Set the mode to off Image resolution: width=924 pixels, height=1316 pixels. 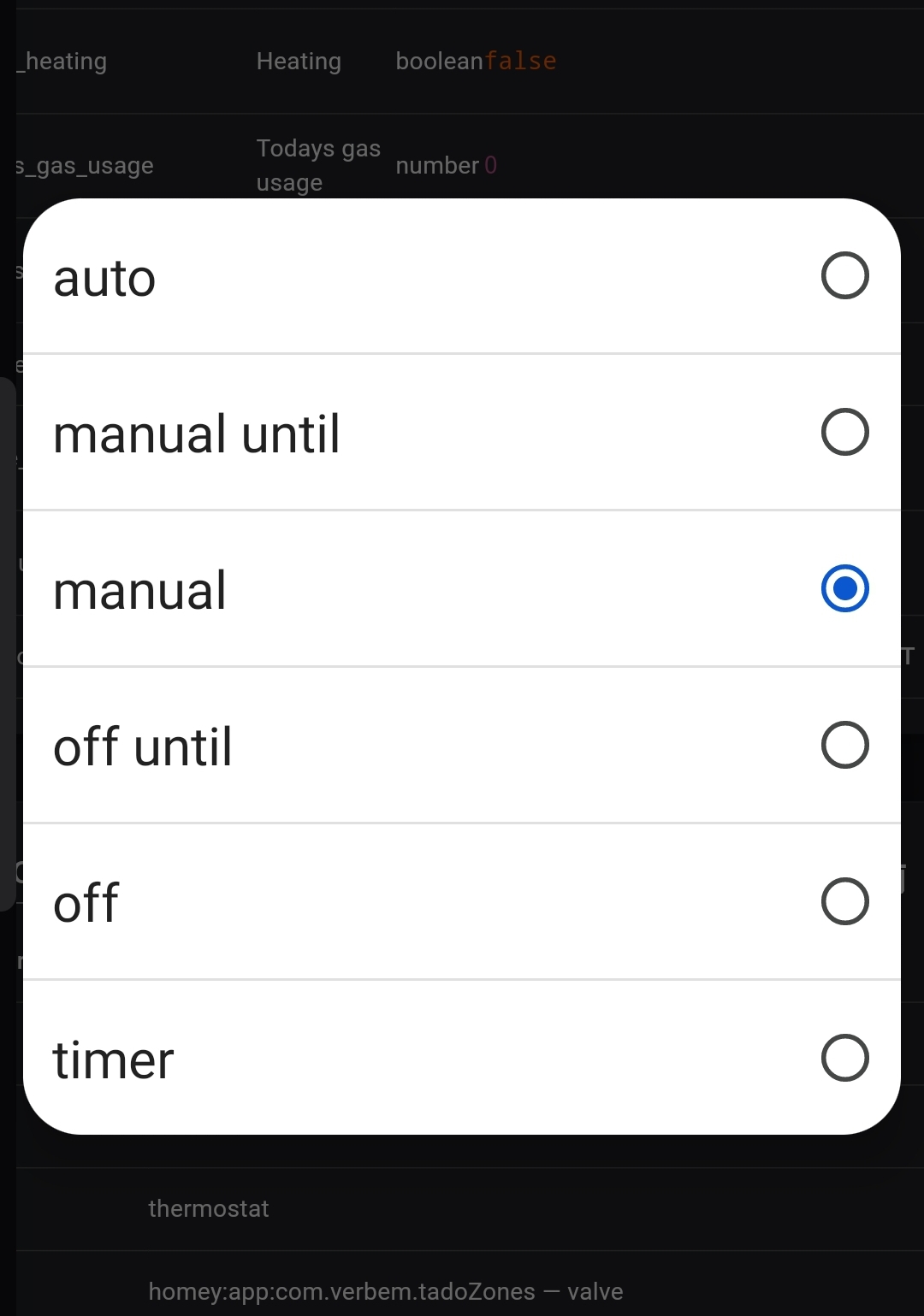844,901
